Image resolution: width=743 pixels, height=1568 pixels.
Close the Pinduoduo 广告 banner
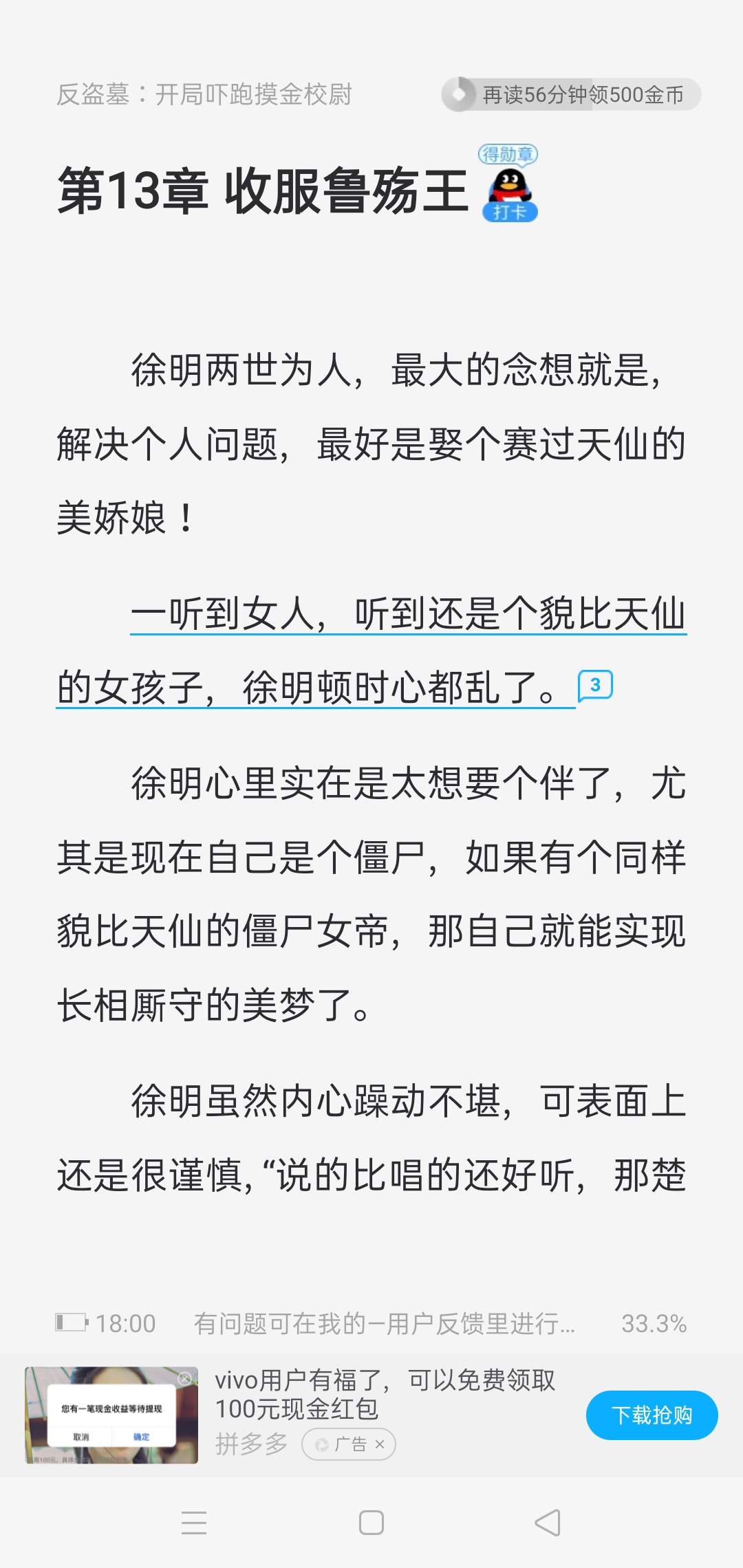[x=379, y=1445]
